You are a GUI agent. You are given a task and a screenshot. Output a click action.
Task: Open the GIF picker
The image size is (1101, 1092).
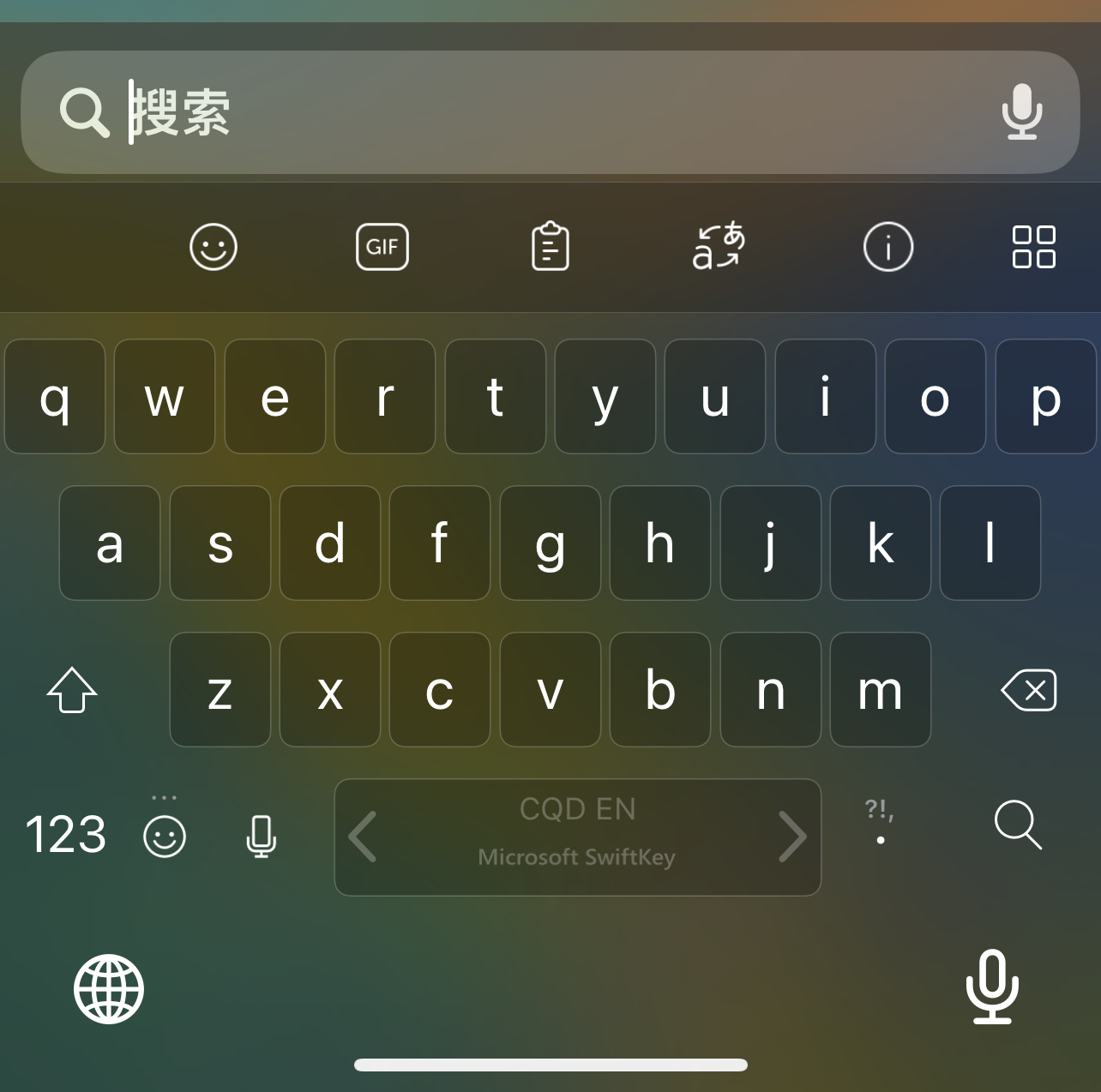[382, 248]
